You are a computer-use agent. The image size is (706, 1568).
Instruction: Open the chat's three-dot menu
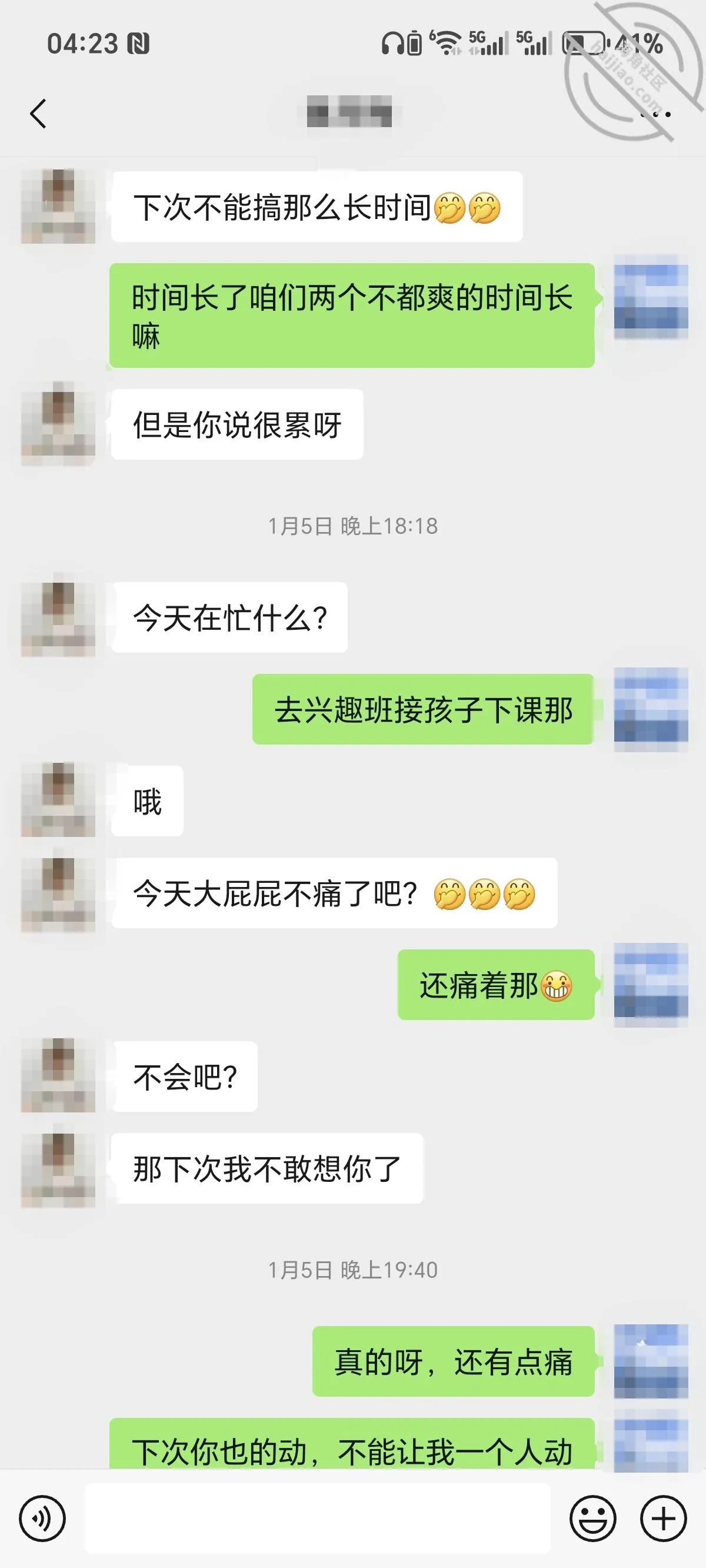655,114
